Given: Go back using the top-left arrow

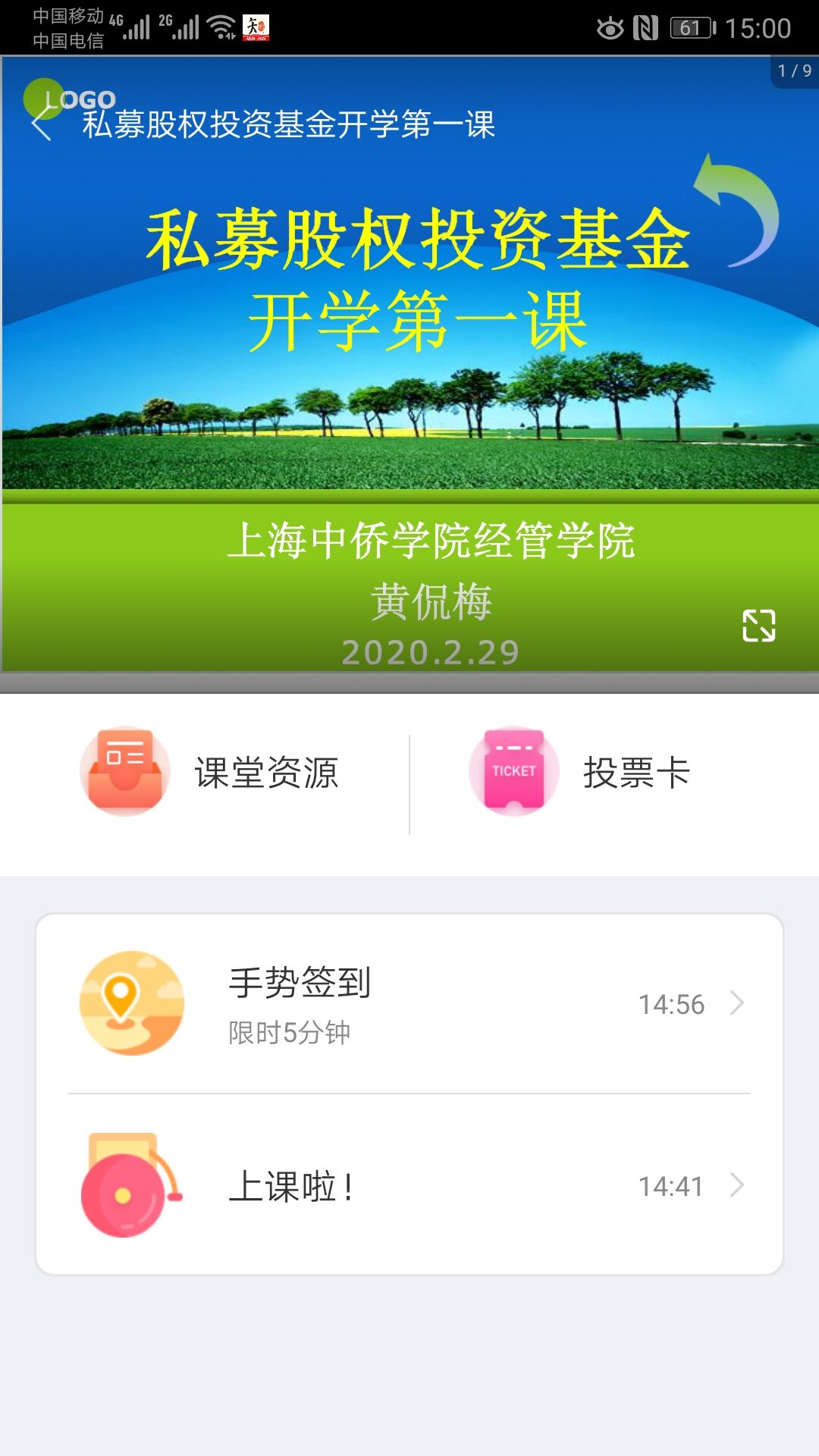Looking at the screenshot, I should click(x=42, y=124).
